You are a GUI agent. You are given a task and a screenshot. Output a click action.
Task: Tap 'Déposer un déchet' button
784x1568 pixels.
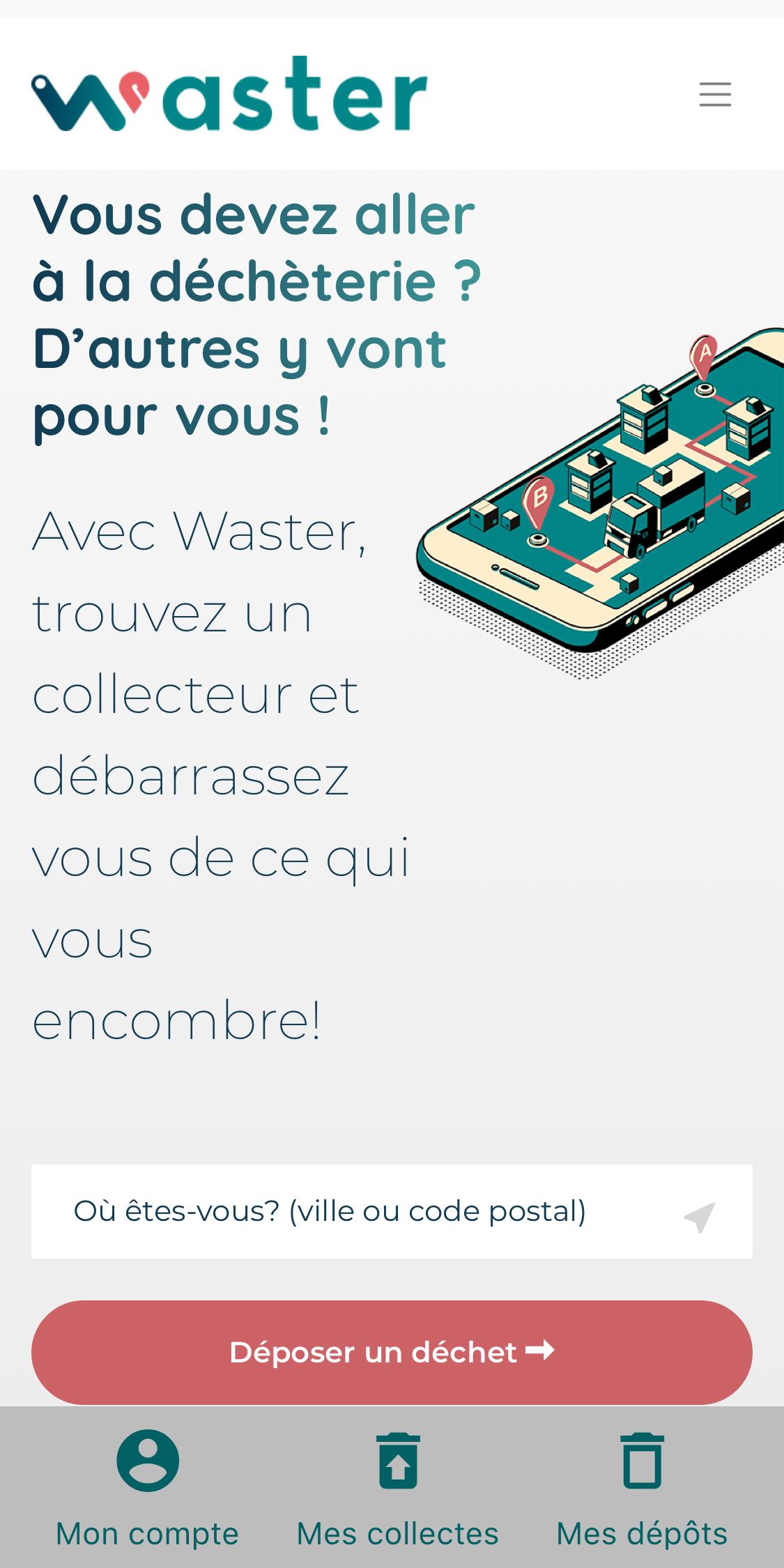(392, 1352)
